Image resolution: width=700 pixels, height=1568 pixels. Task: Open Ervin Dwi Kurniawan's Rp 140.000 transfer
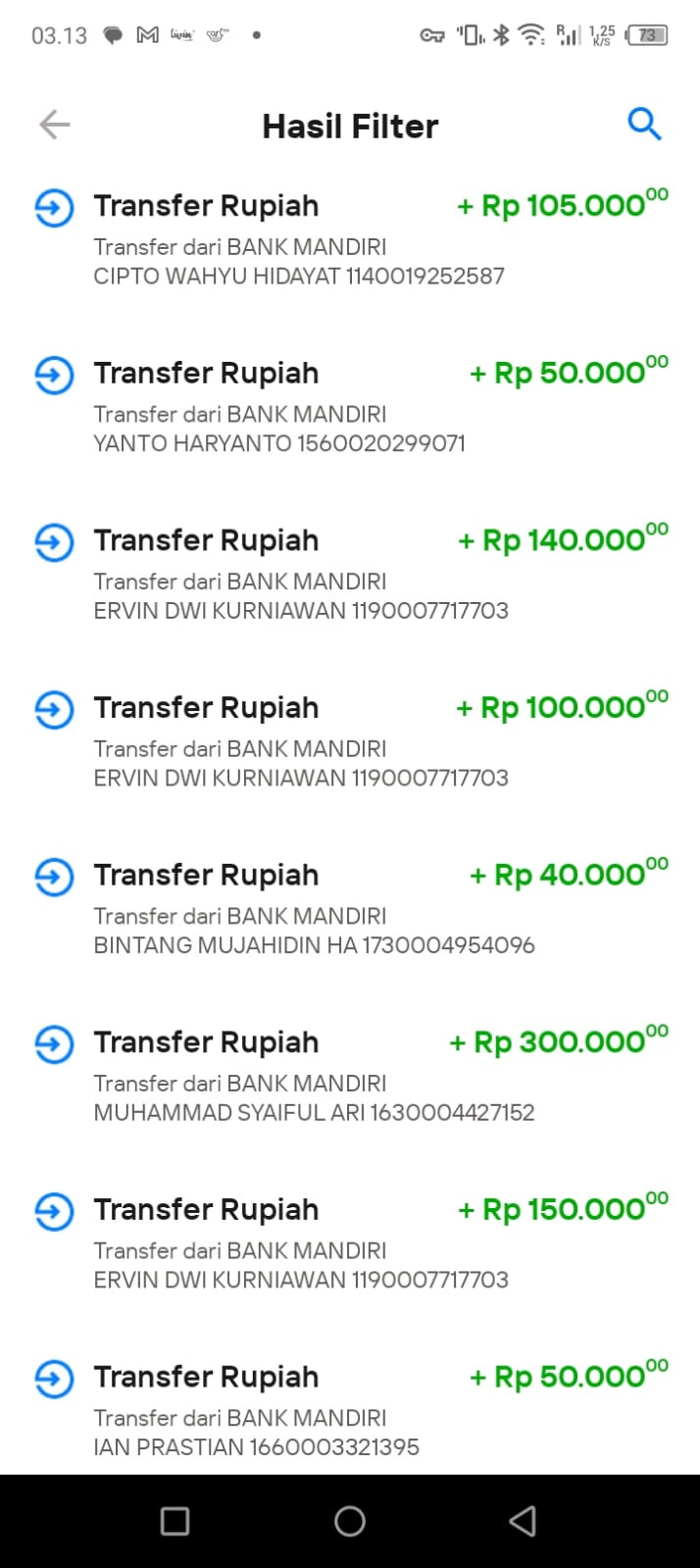click(350, 575)
